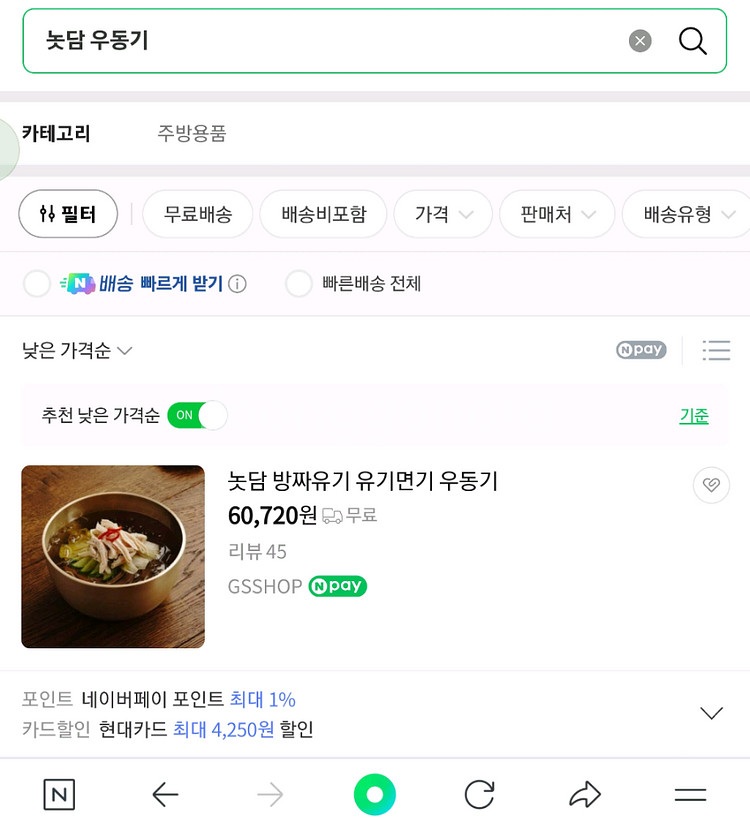750x830 pixels.
Task: Save the 우동기 product with the wishlist icon
Action: (x=711, y=485)
